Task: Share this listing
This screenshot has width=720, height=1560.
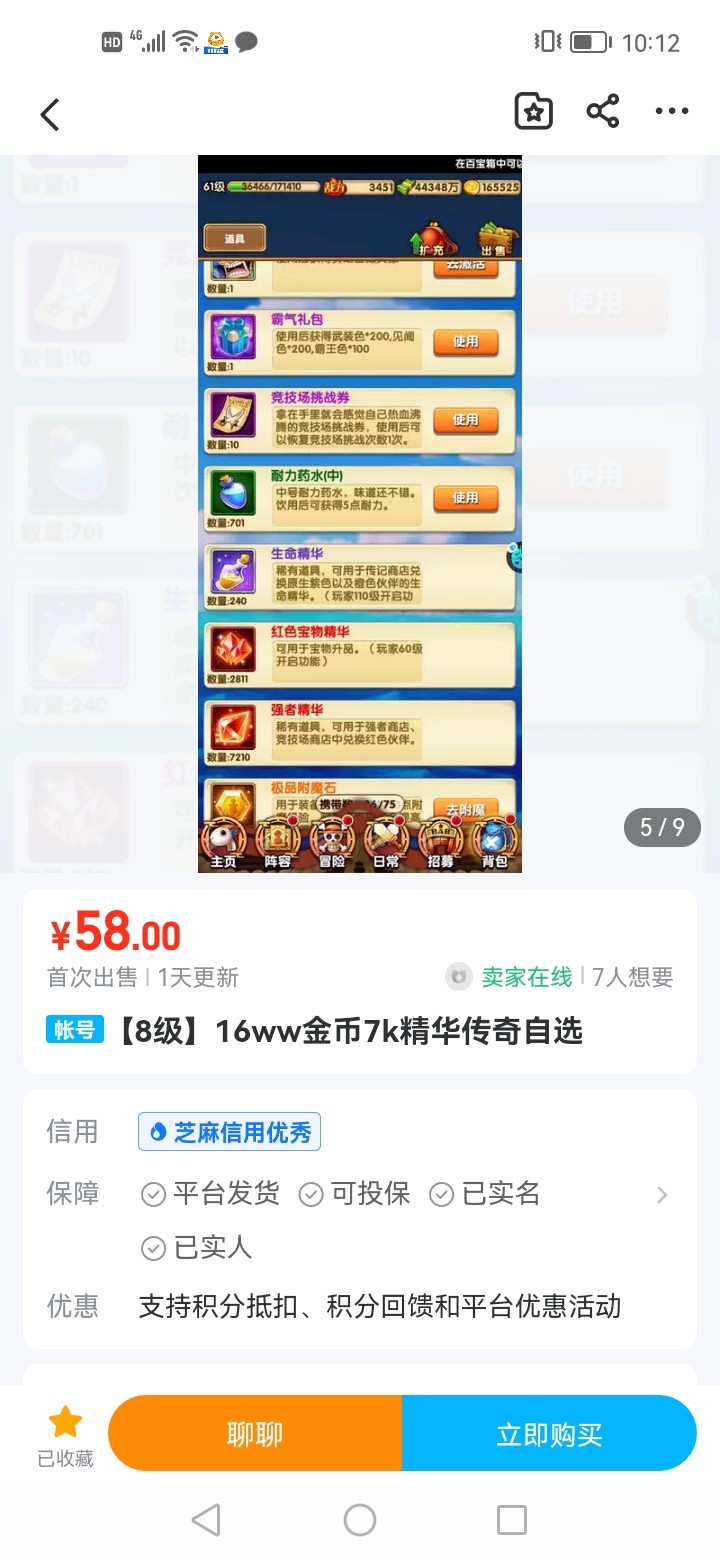Action: 603,111
